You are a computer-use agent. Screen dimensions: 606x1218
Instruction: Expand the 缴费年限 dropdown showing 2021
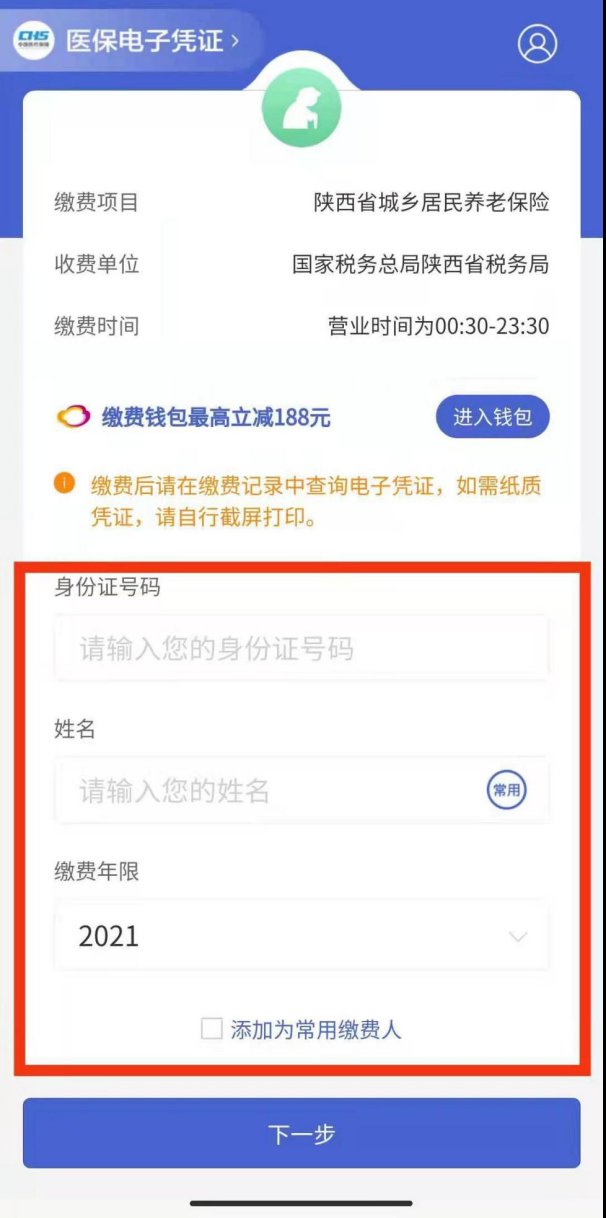[300, 937]
